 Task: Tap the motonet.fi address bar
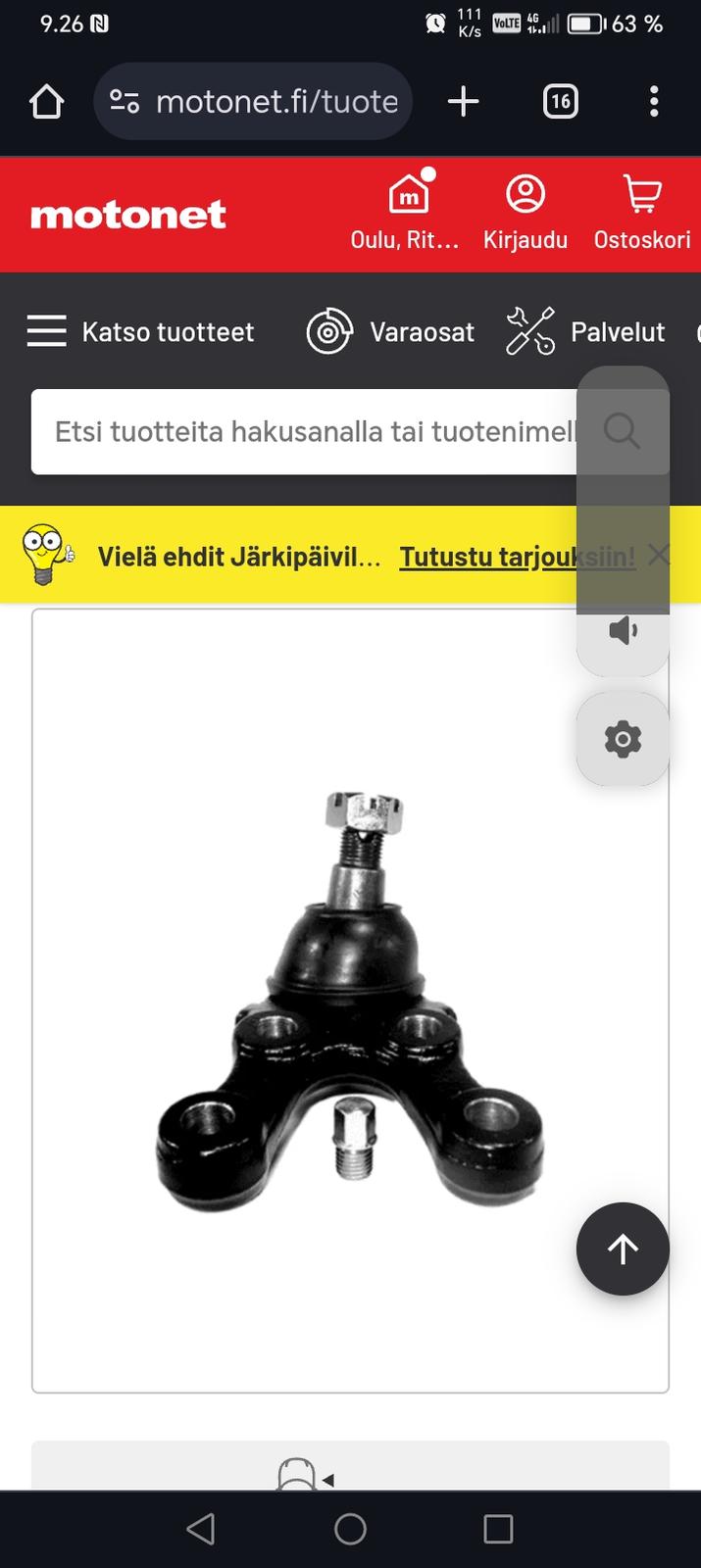coord(255,102)
